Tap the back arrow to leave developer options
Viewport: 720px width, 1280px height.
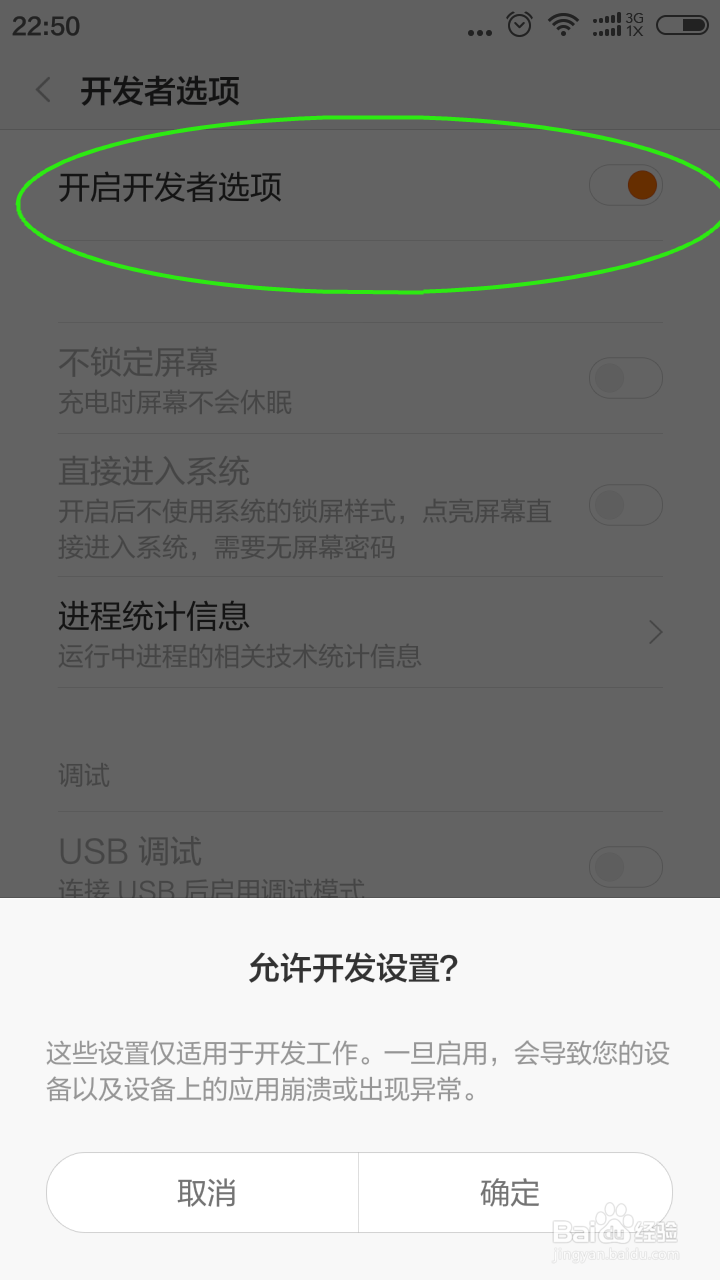coord(42,90)
